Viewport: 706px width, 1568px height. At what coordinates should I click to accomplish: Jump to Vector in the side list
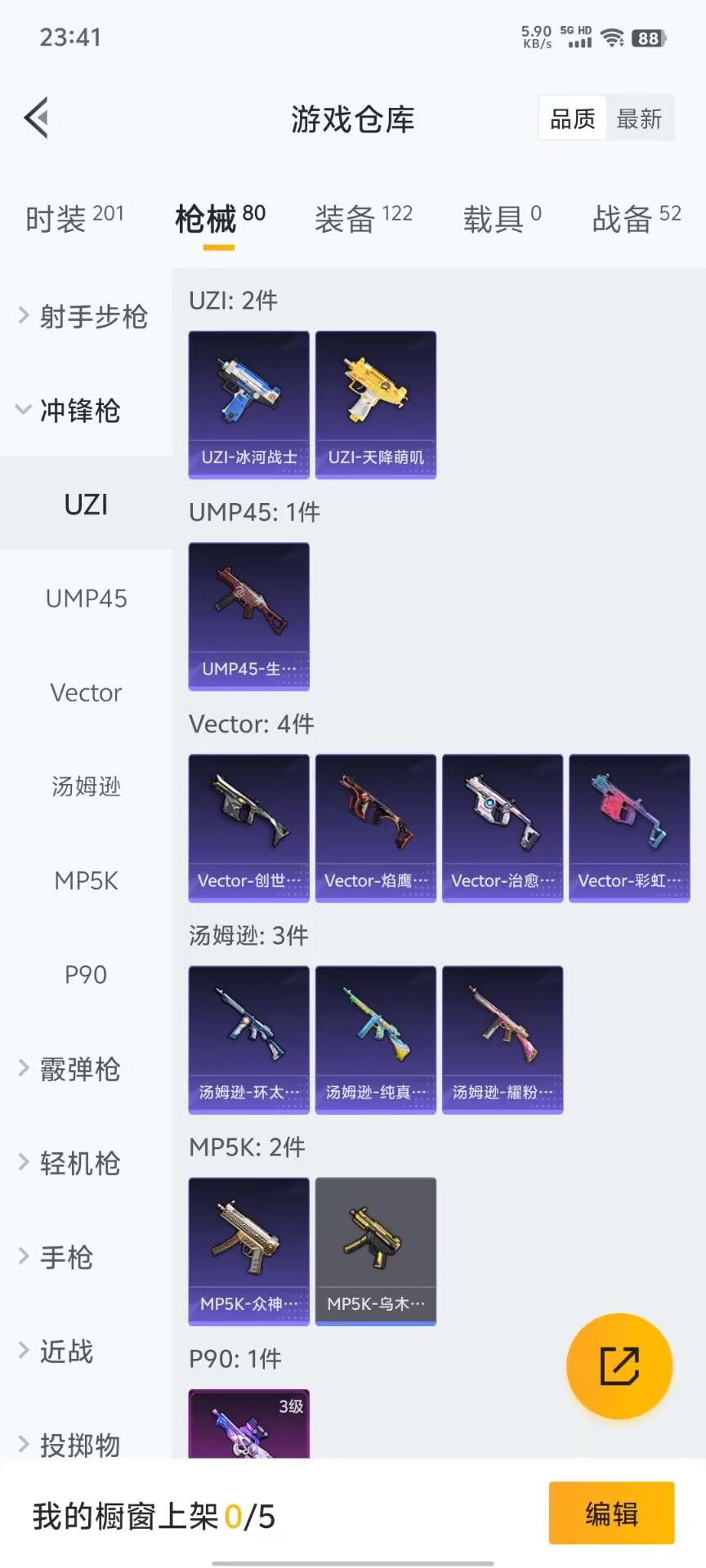86,693
